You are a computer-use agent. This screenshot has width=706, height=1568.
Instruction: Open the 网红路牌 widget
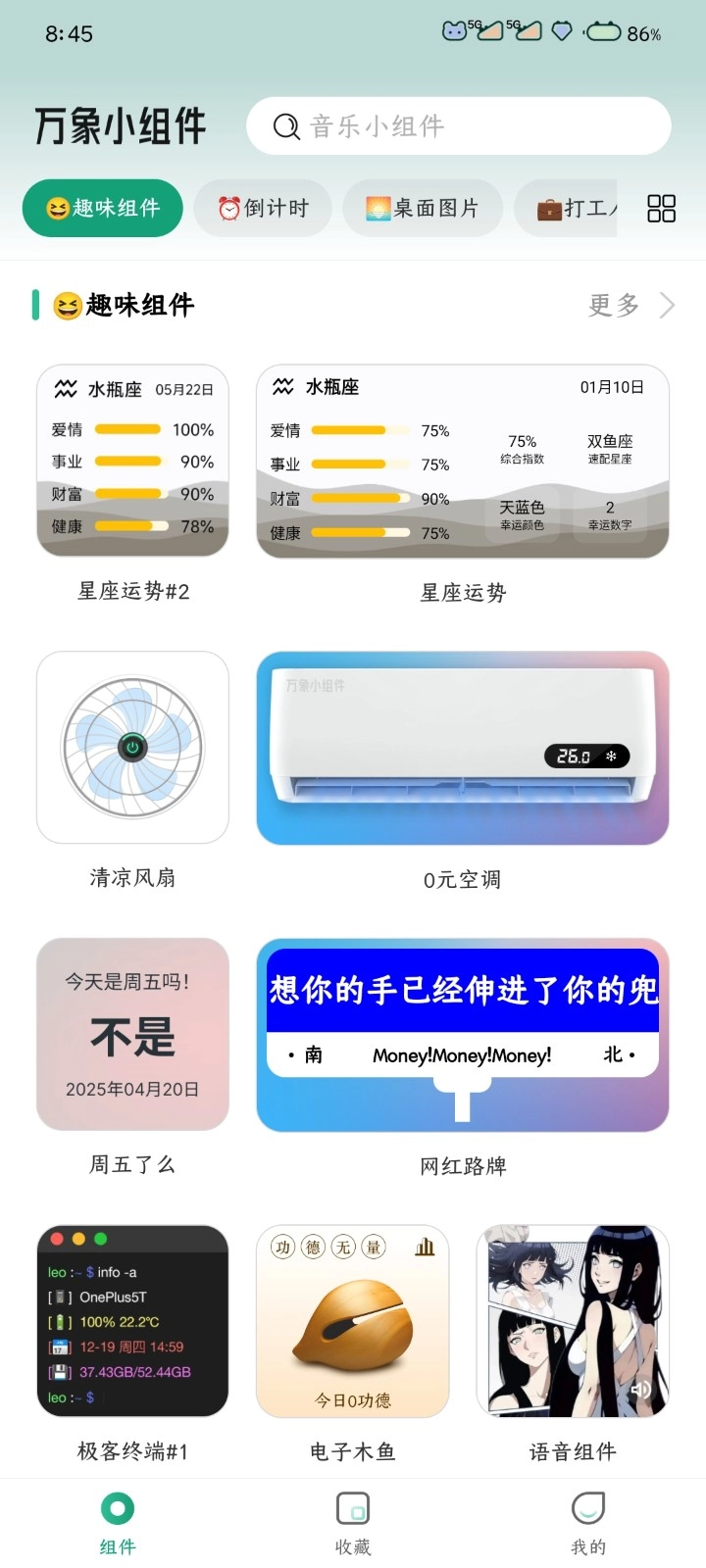coord(463,1035)
